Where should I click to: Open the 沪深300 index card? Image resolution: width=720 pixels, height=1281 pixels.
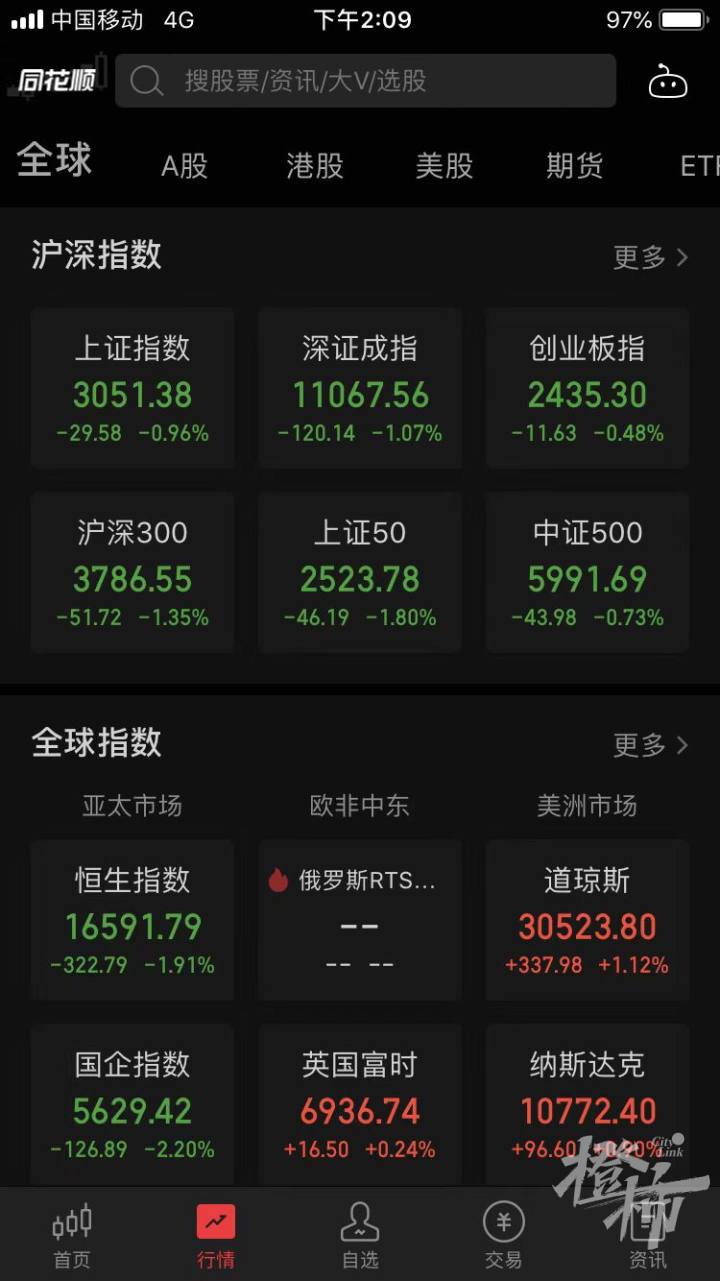[x=133, y=572]
